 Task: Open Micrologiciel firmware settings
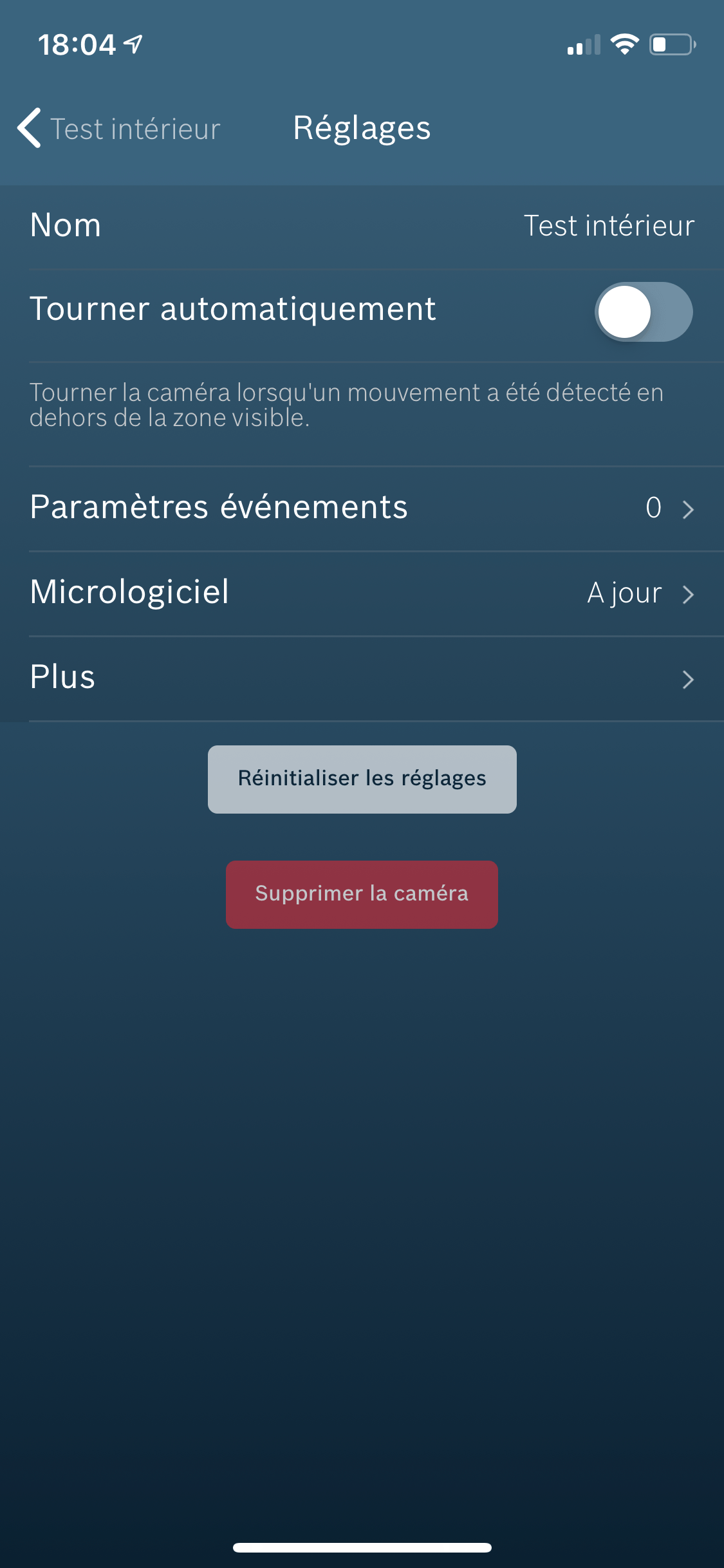pos(362,593)
